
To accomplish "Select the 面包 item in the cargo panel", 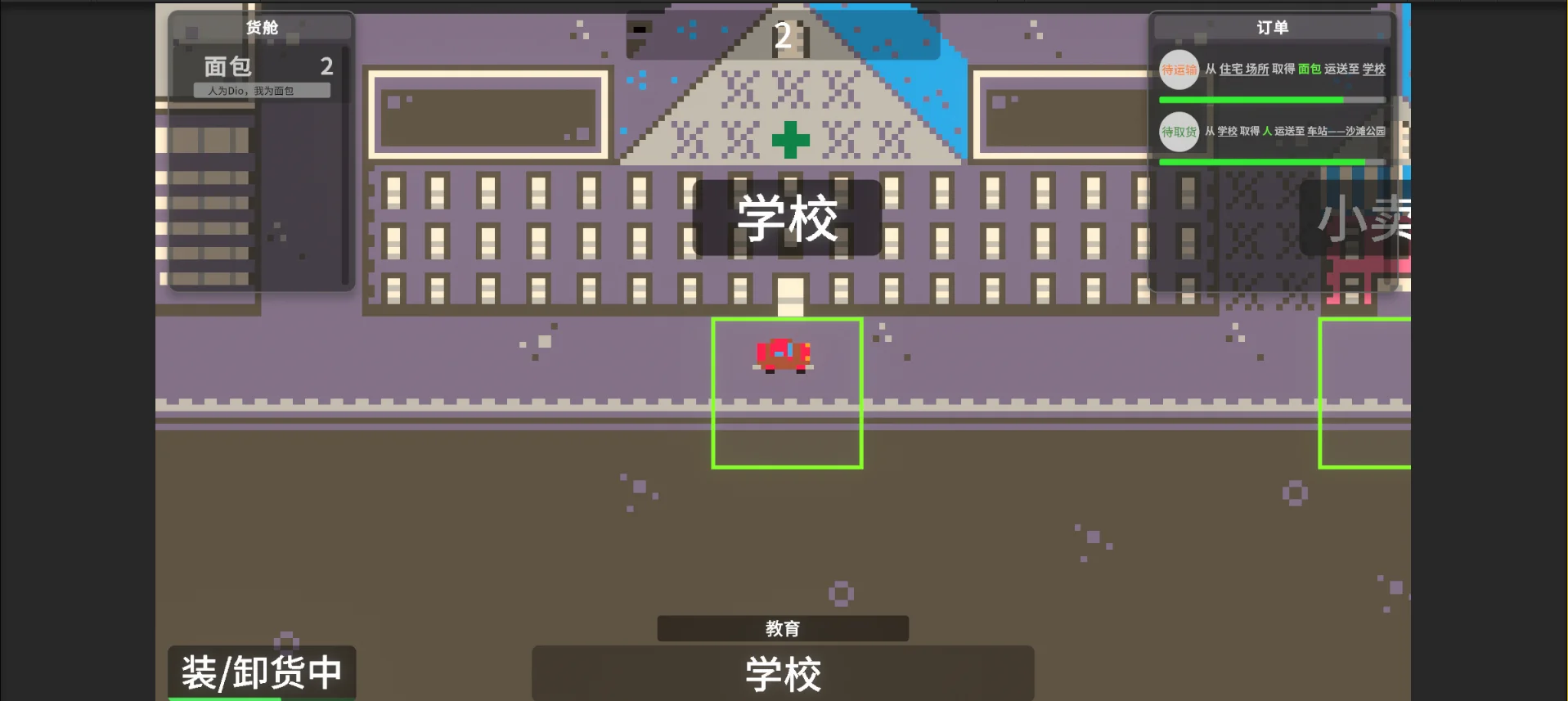I will tap(262, 72).
